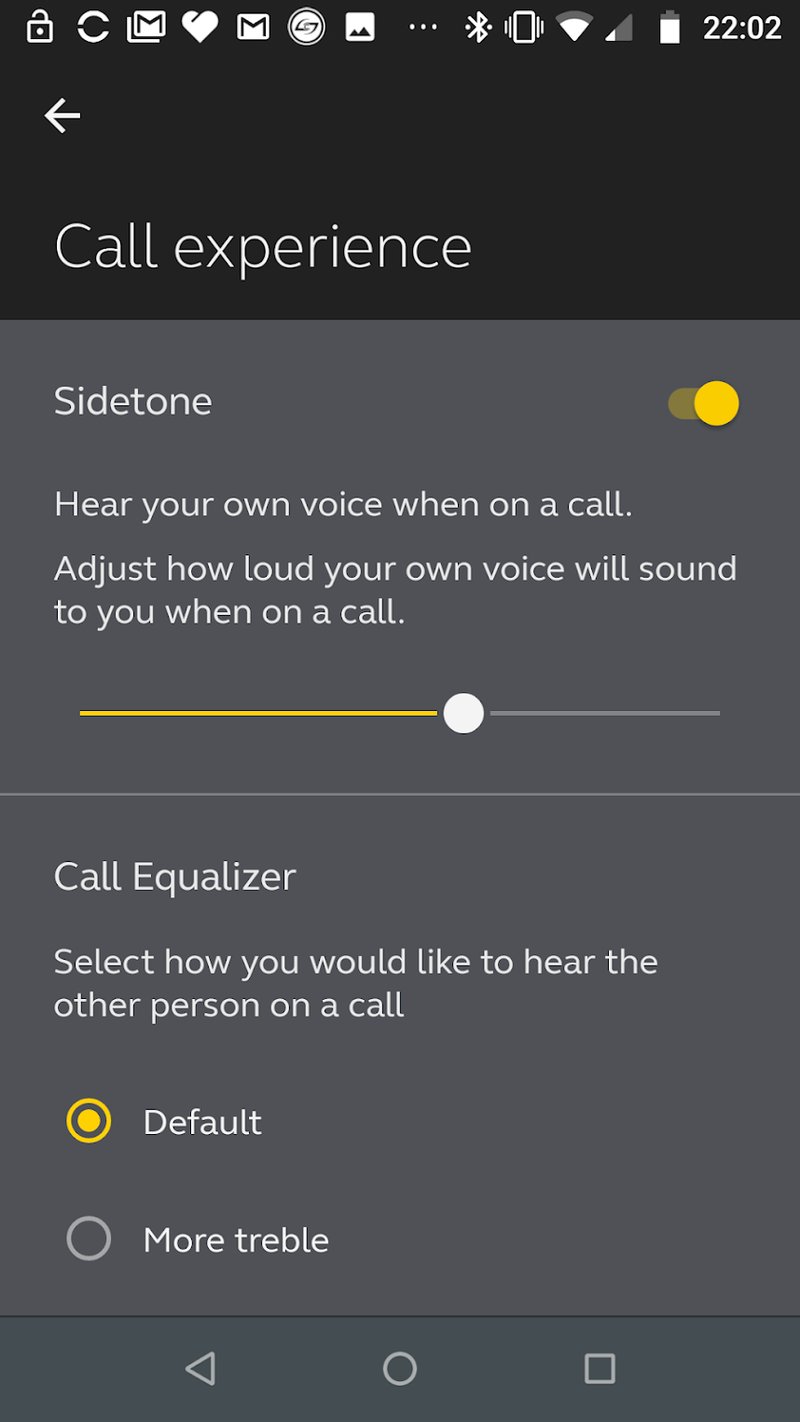Select the Default call equalizer option
This screenshot has width=800, height=1422.
[88, 1120]
